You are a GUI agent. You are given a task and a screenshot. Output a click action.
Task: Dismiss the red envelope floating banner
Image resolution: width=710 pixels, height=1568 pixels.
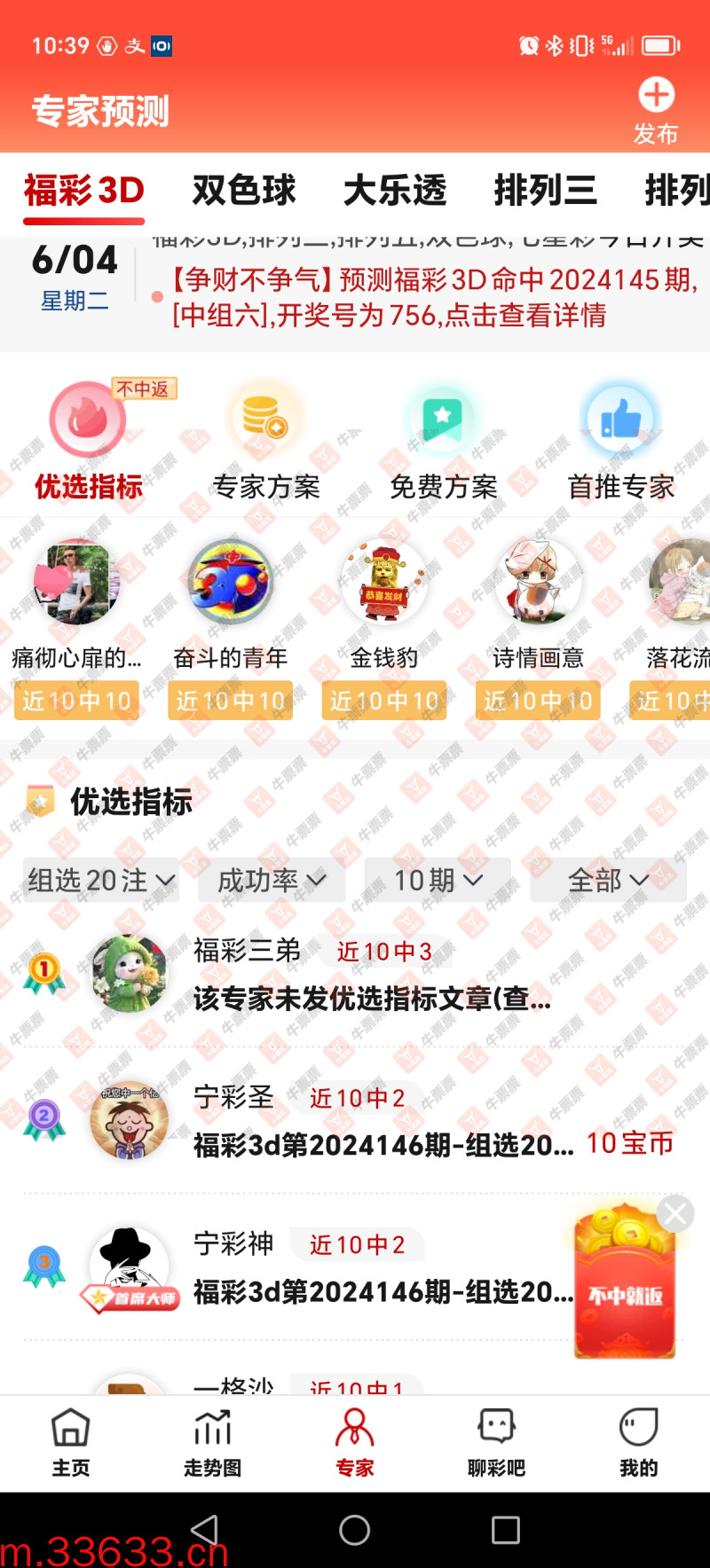point(675,1213)
